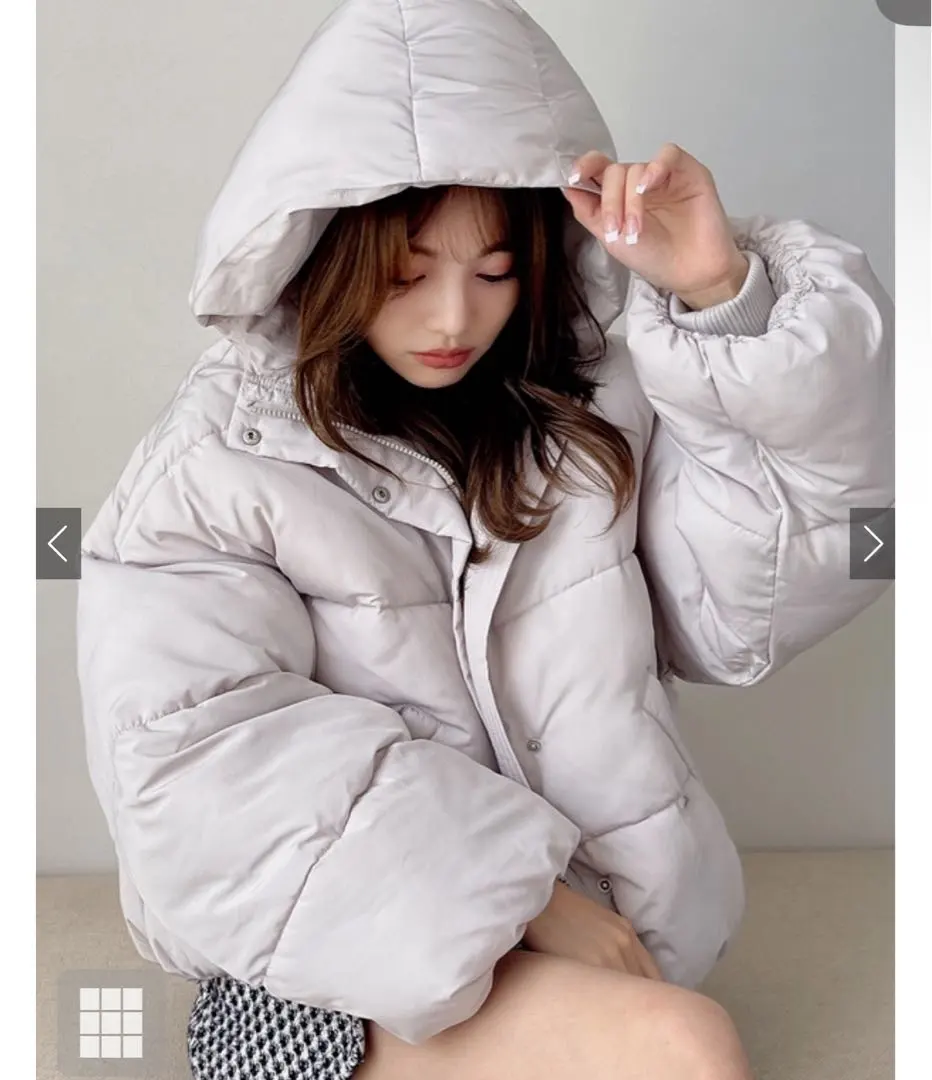Show the previous product photo
The image size is (932, 1080).
[58, 544]
